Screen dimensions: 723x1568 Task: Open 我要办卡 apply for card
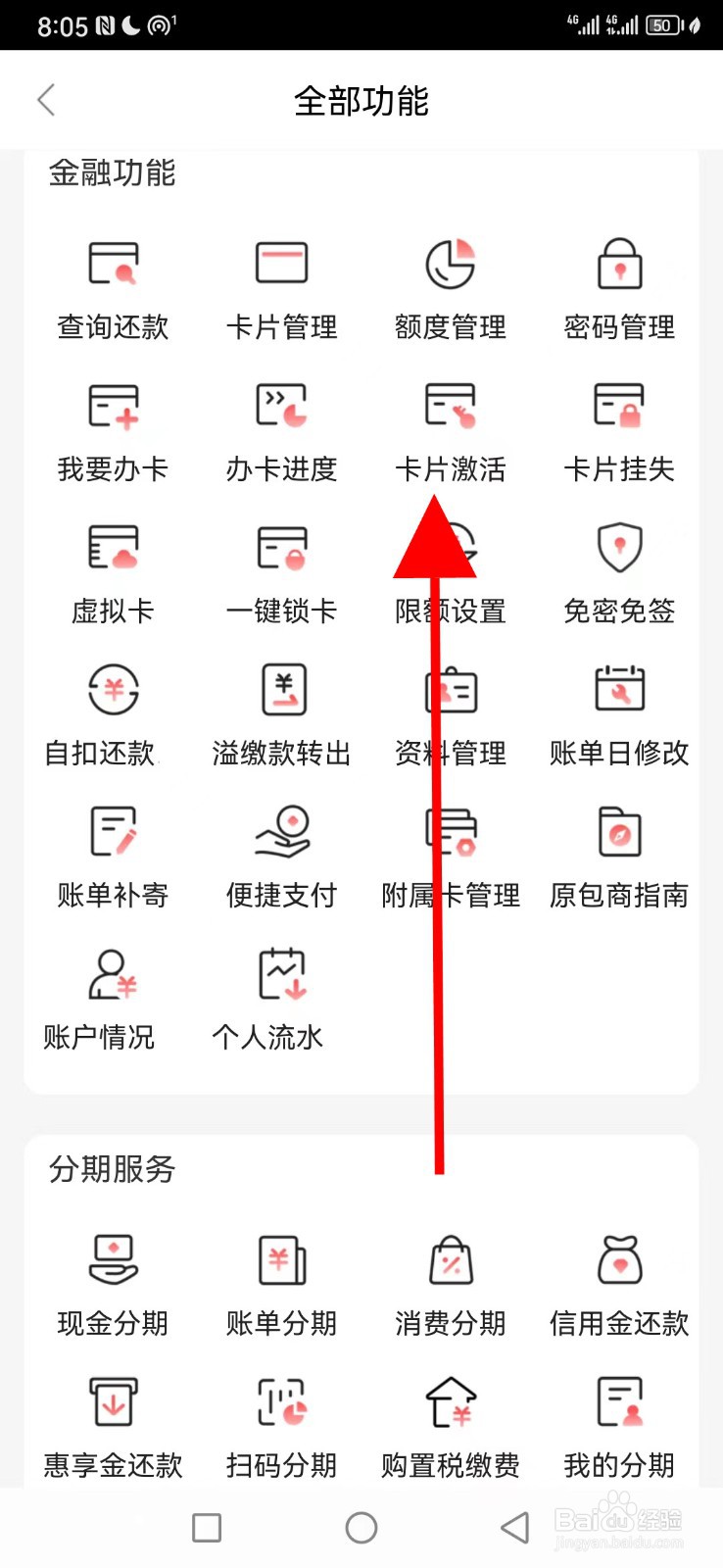click(x=112, y=426)
